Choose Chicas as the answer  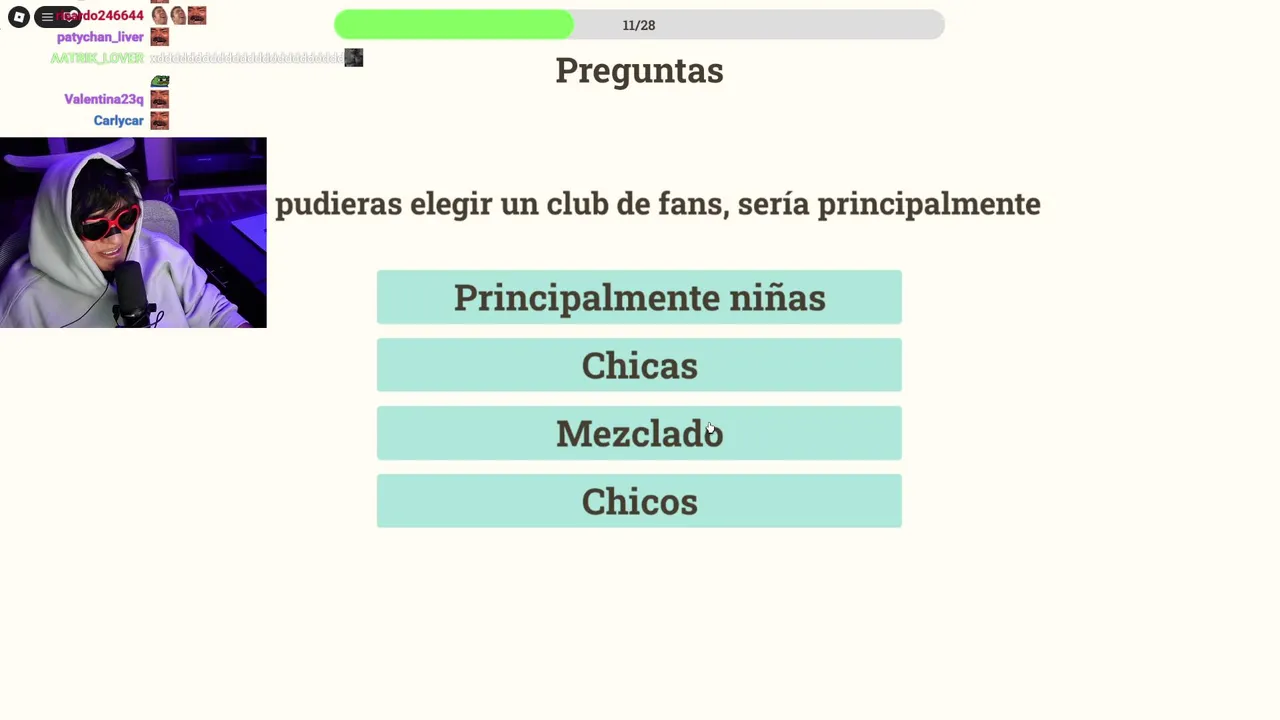pyautogui.click(x=639, y=365)
